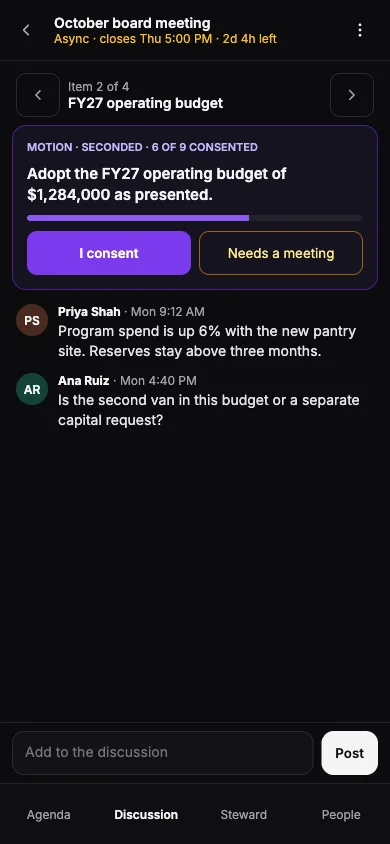This screenshot has width=390, height=844.
Task: Open the Steward tab
Action: [244, 814]
